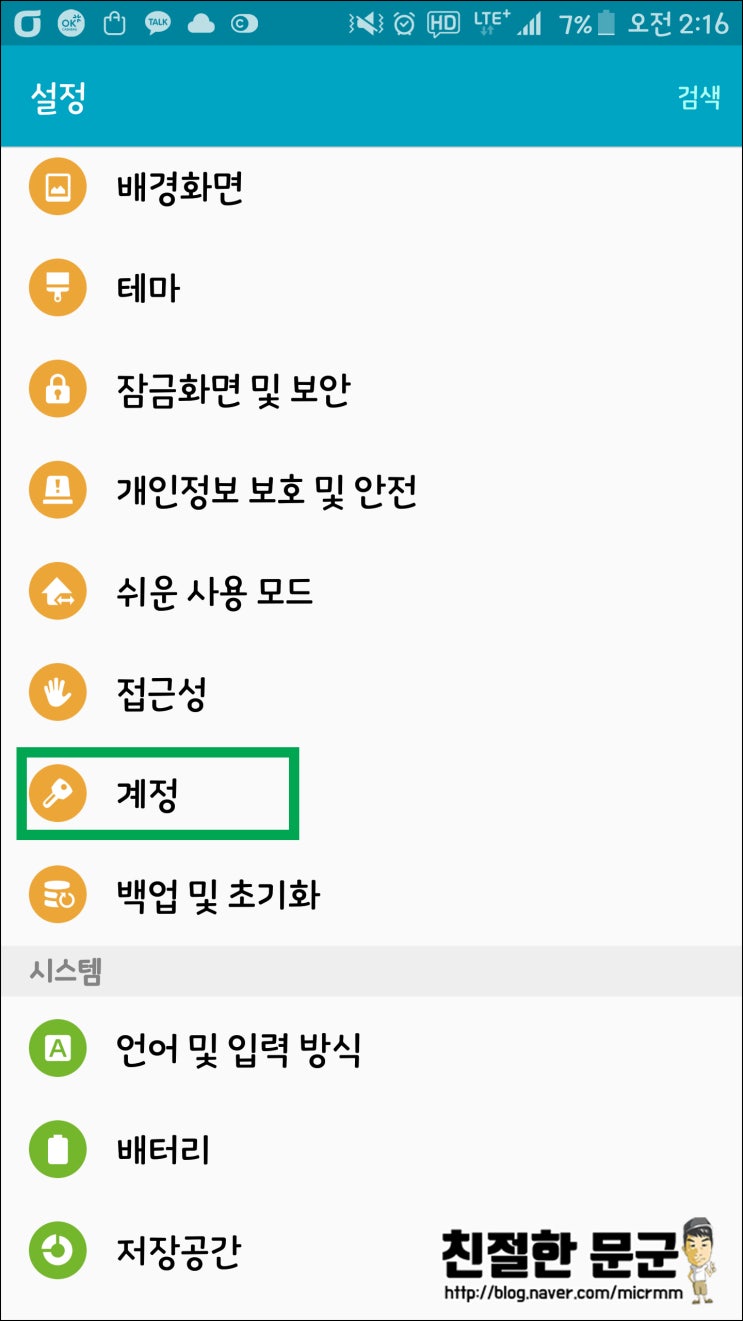
Task: Tap the 검색 search button
Action: pos(699,98)
